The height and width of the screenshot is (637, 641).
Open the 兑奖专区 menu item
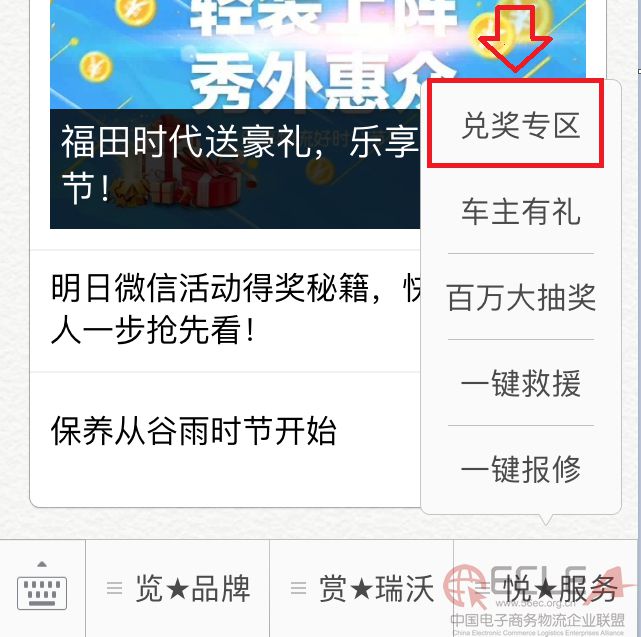(520, 126)
